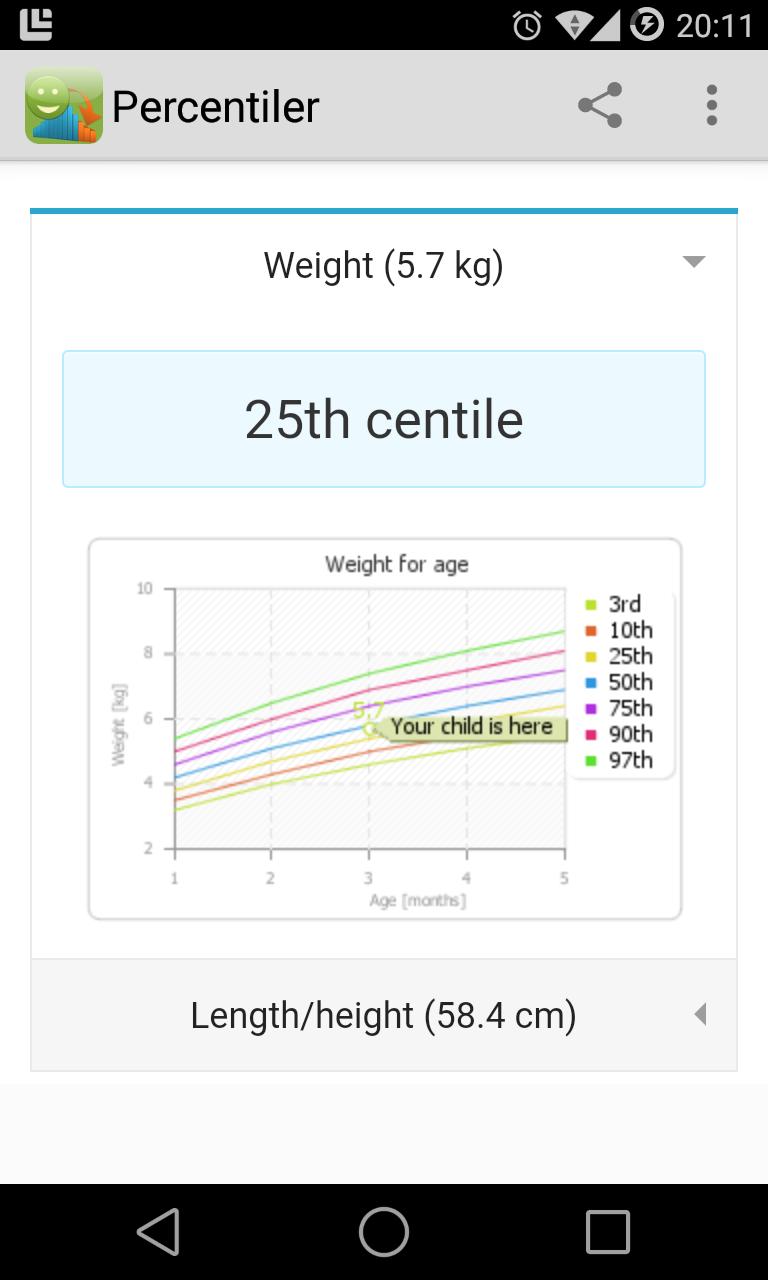This screenshot has width=768, height=1280.
Task: Click the 25th percentile yellow color swatch
Action: click(x=592, y=656)
